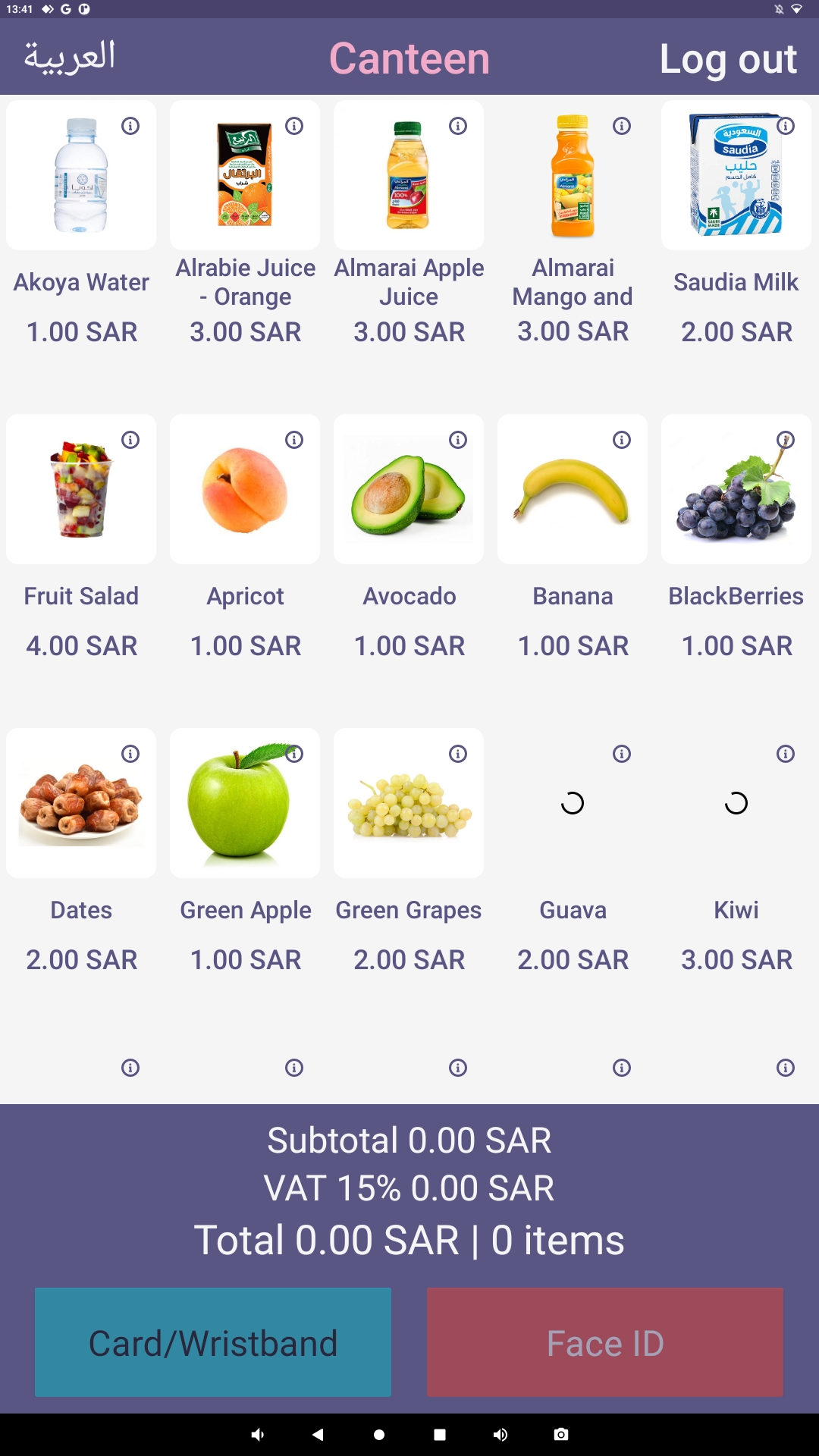Open info icon for Almarai Mango juice
The width and height of the screenshot is (819, 1456).
pos(622,126)
